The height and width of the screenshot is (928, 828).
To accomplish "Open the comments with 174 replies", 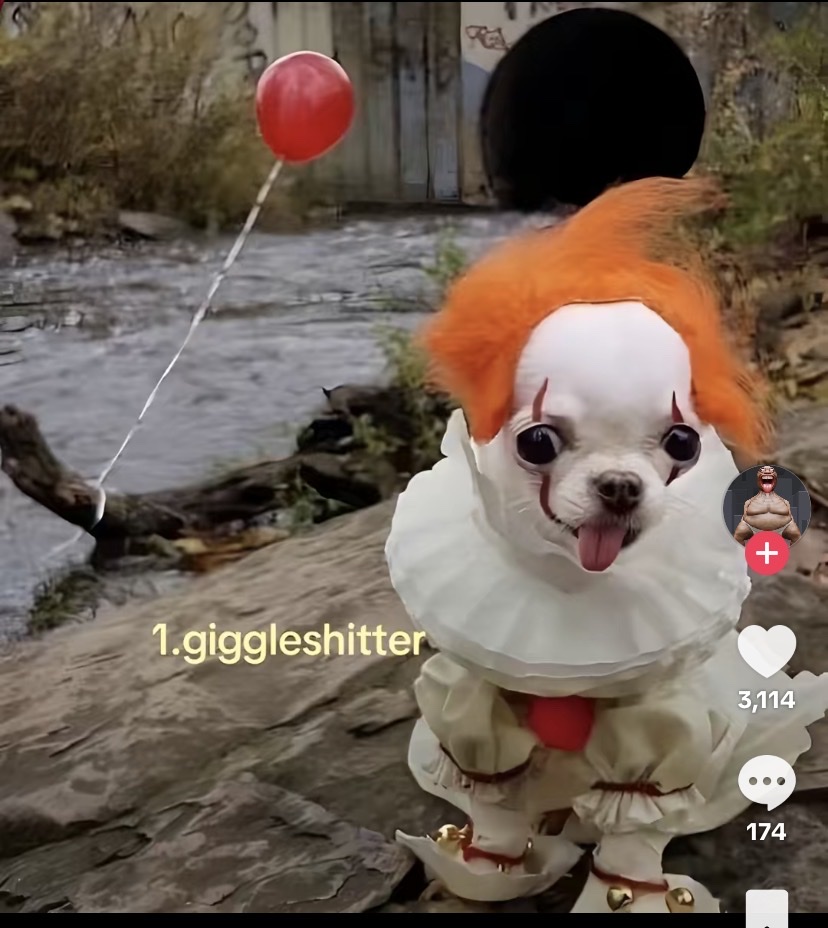I will click(x=766, y=783).
